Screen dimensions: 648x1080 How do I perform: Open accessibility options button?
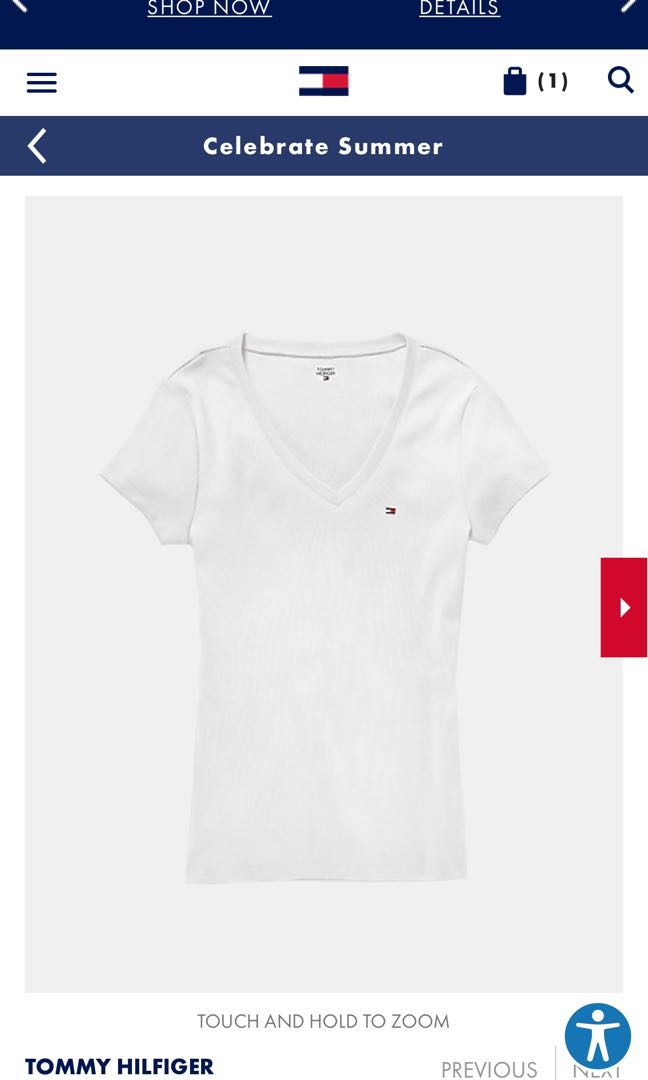click(x=597, y=1036)
